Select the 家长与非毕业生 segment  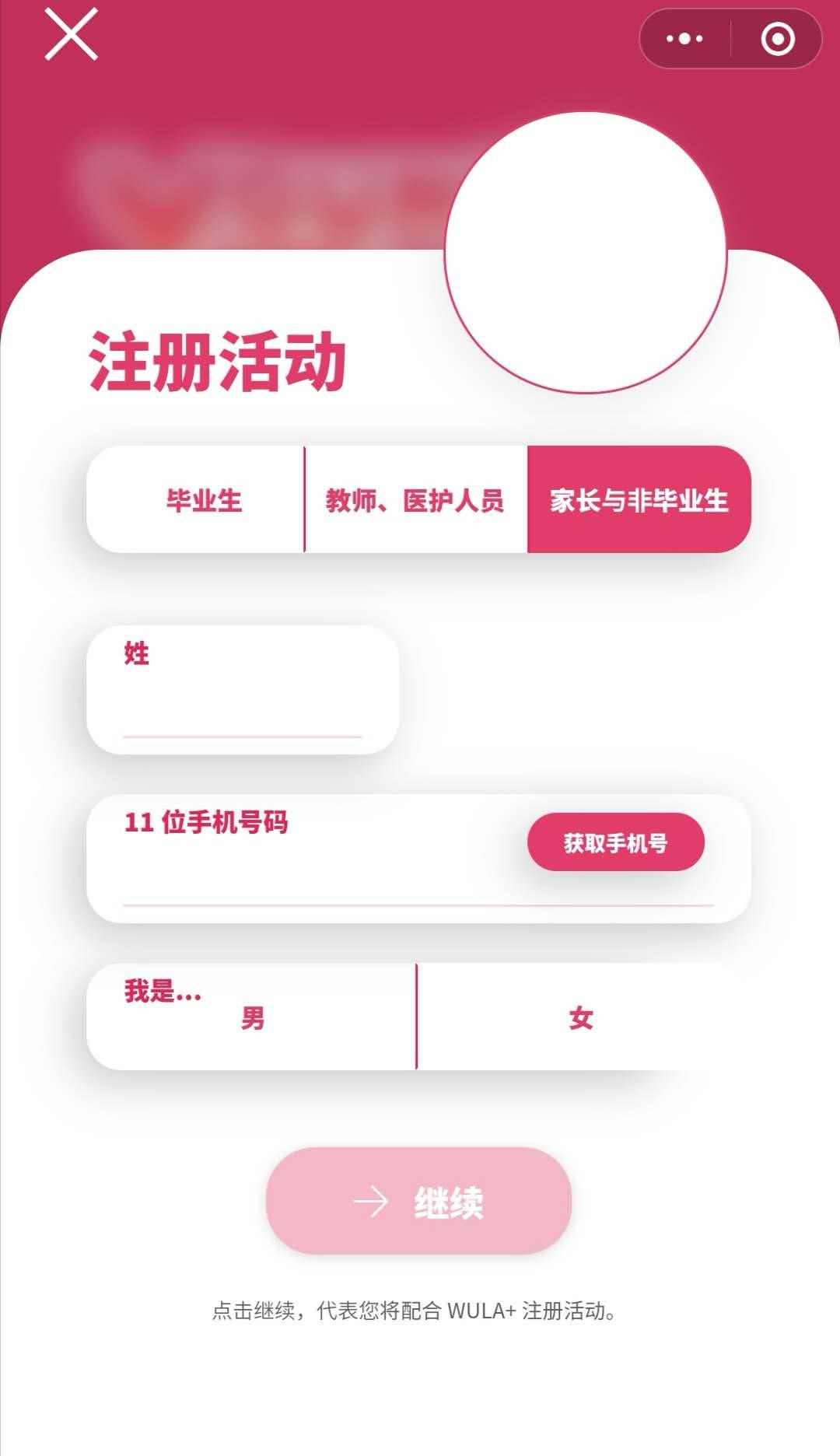click(639, 500)
